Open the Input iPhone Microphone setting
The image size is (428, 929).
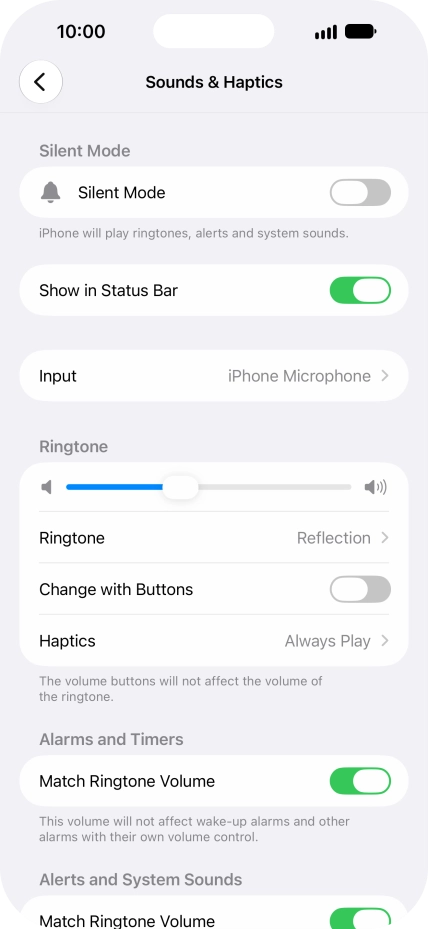pos(214,376)
